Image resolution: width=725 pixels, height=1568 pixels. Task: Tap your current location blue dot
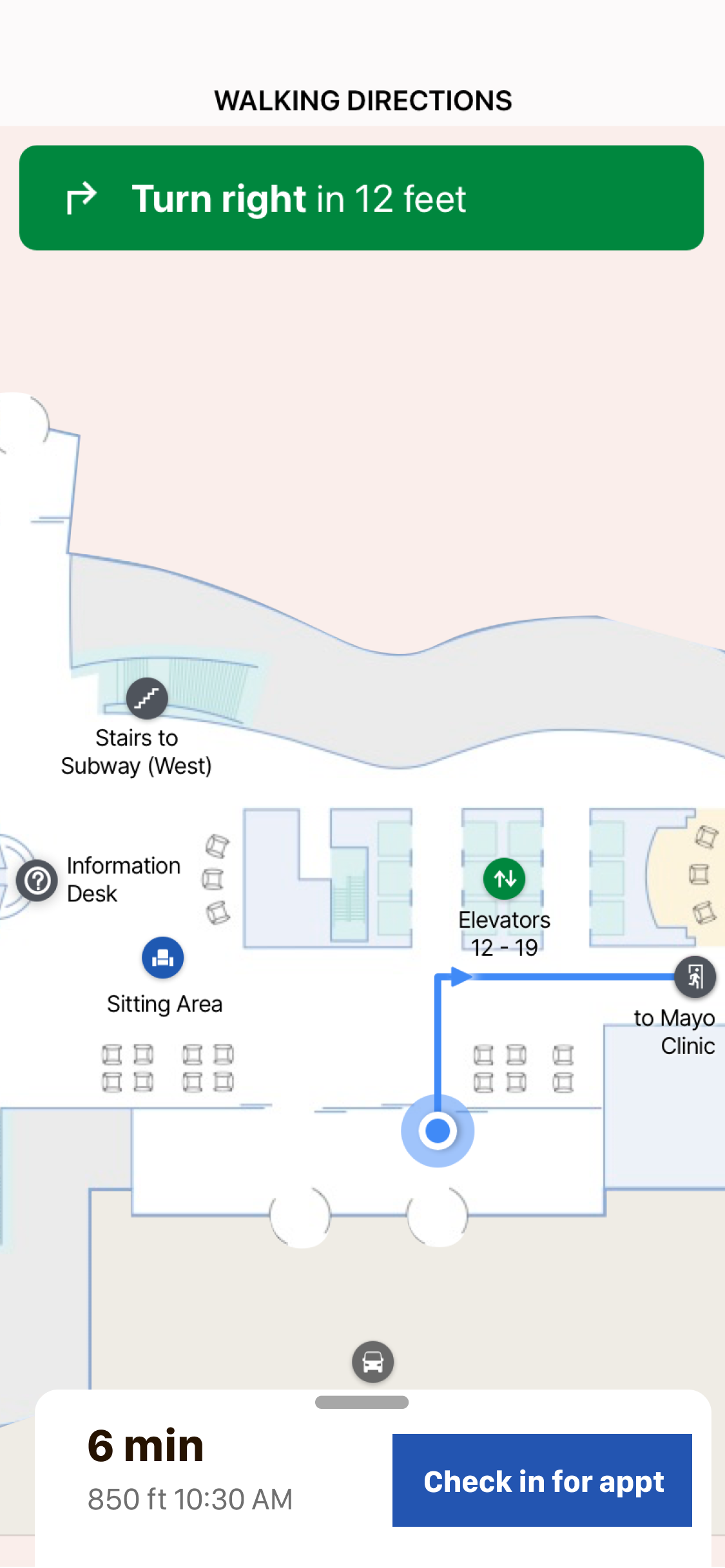coord(437,1129)
